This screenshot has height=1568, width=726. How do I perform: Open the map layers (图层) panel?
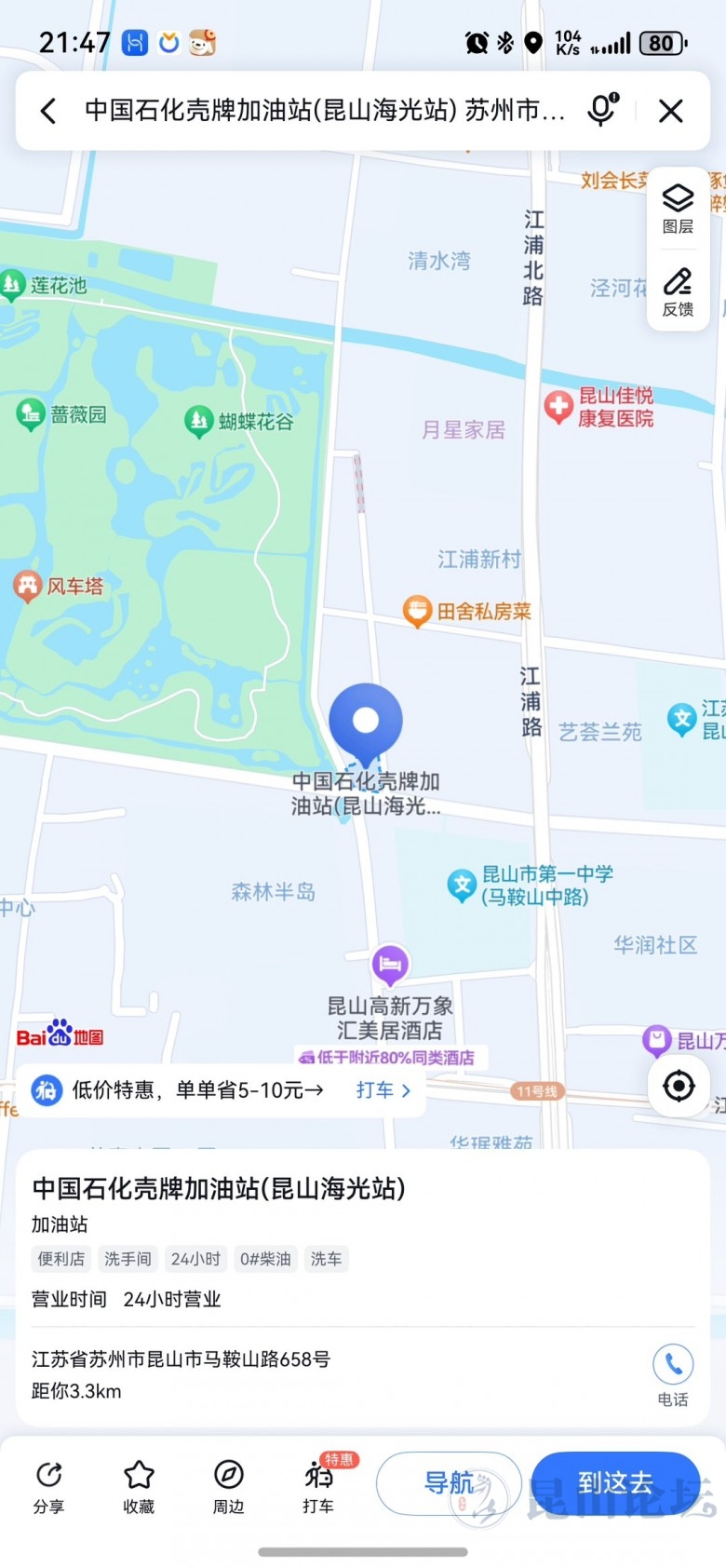click(678, 209)
